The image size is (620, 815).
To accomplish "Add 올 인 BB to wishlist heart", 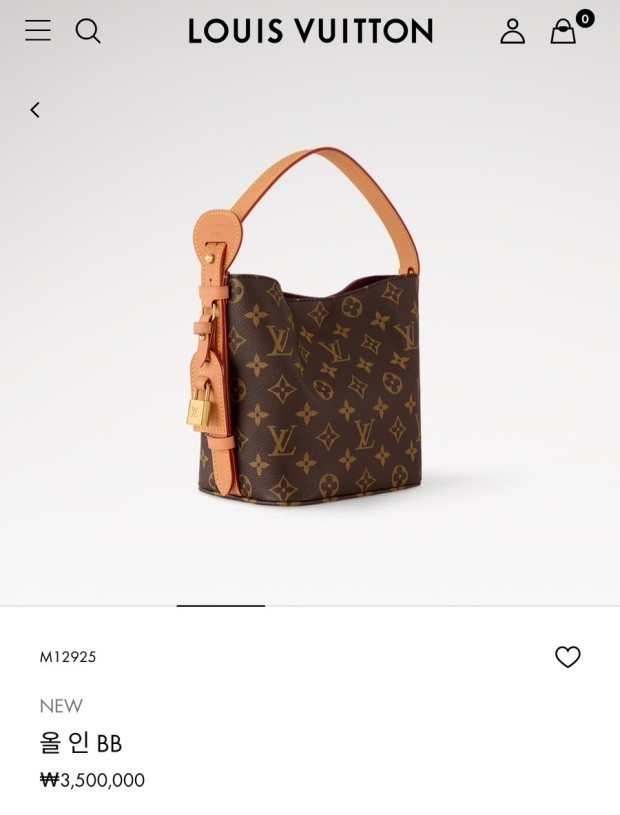I will (567, 657).
